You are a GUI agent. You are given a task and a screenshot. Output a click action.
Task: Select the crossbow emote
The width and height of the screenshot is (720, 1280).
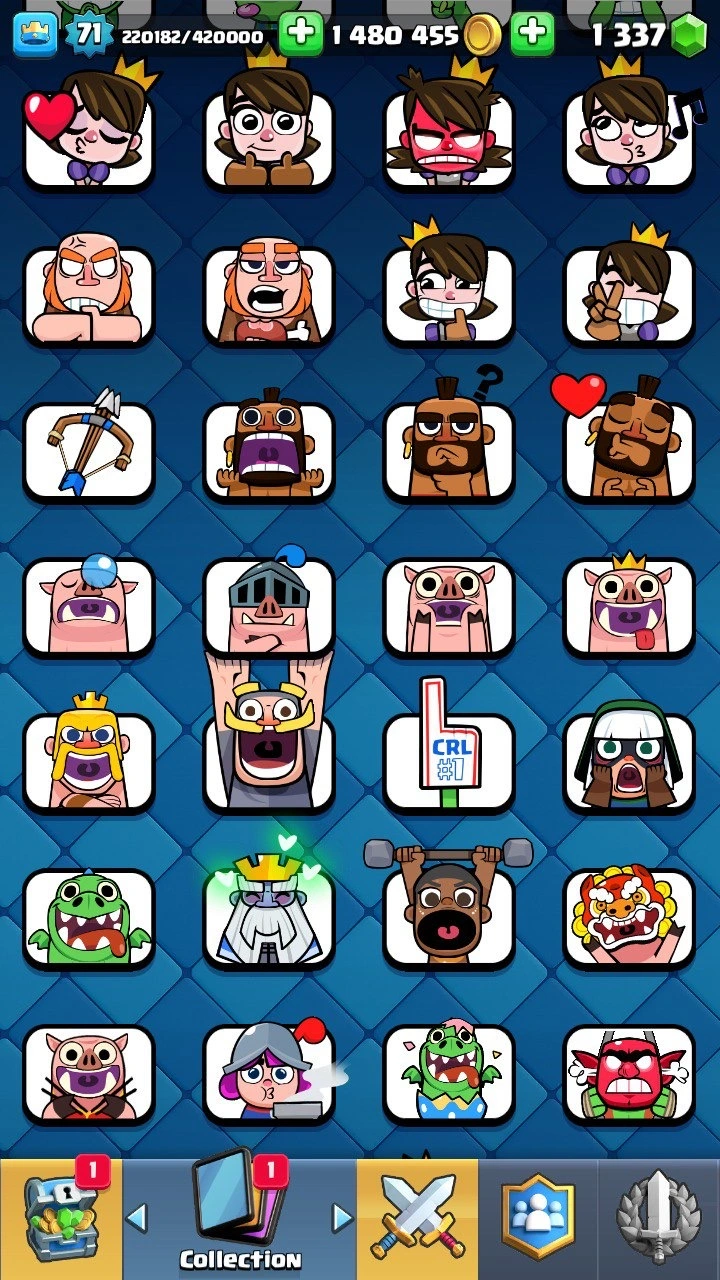pos(88,450)
